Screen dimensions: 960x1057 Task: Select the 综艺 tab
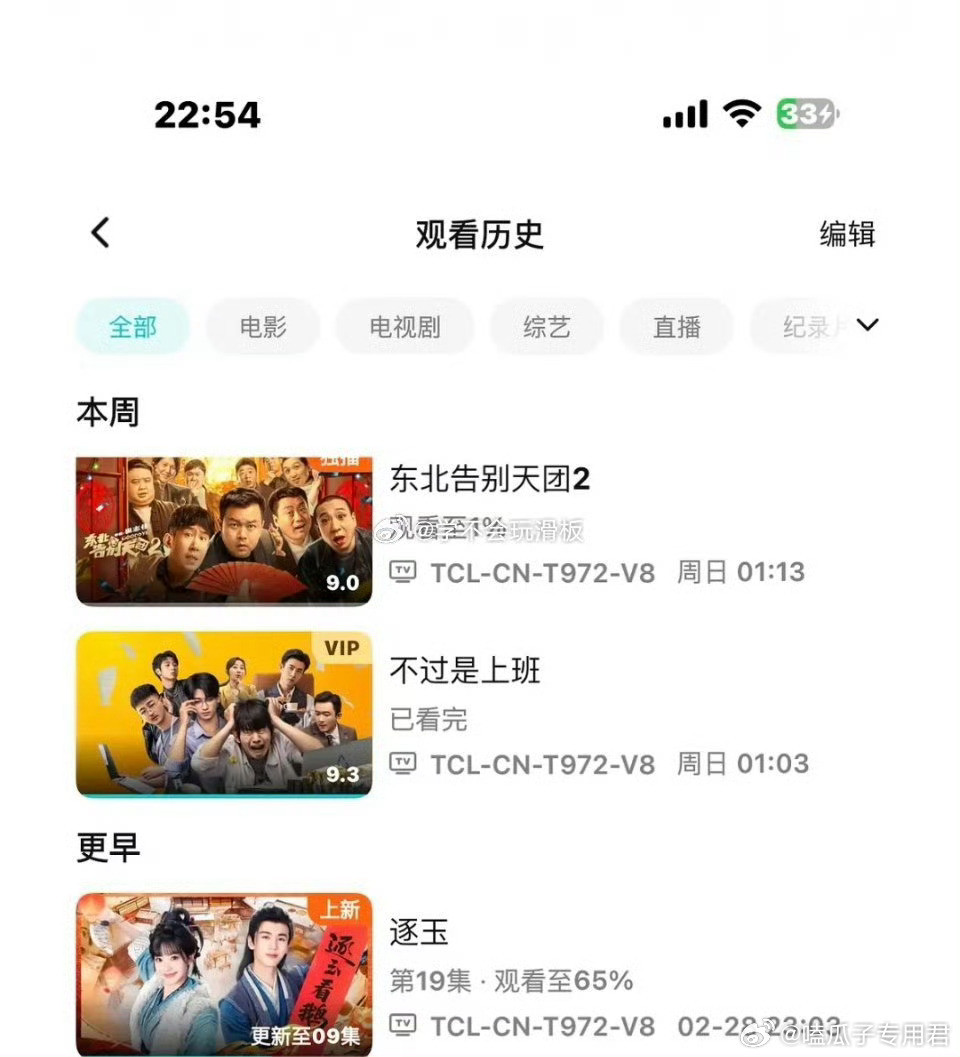click(x=547, y=326)
